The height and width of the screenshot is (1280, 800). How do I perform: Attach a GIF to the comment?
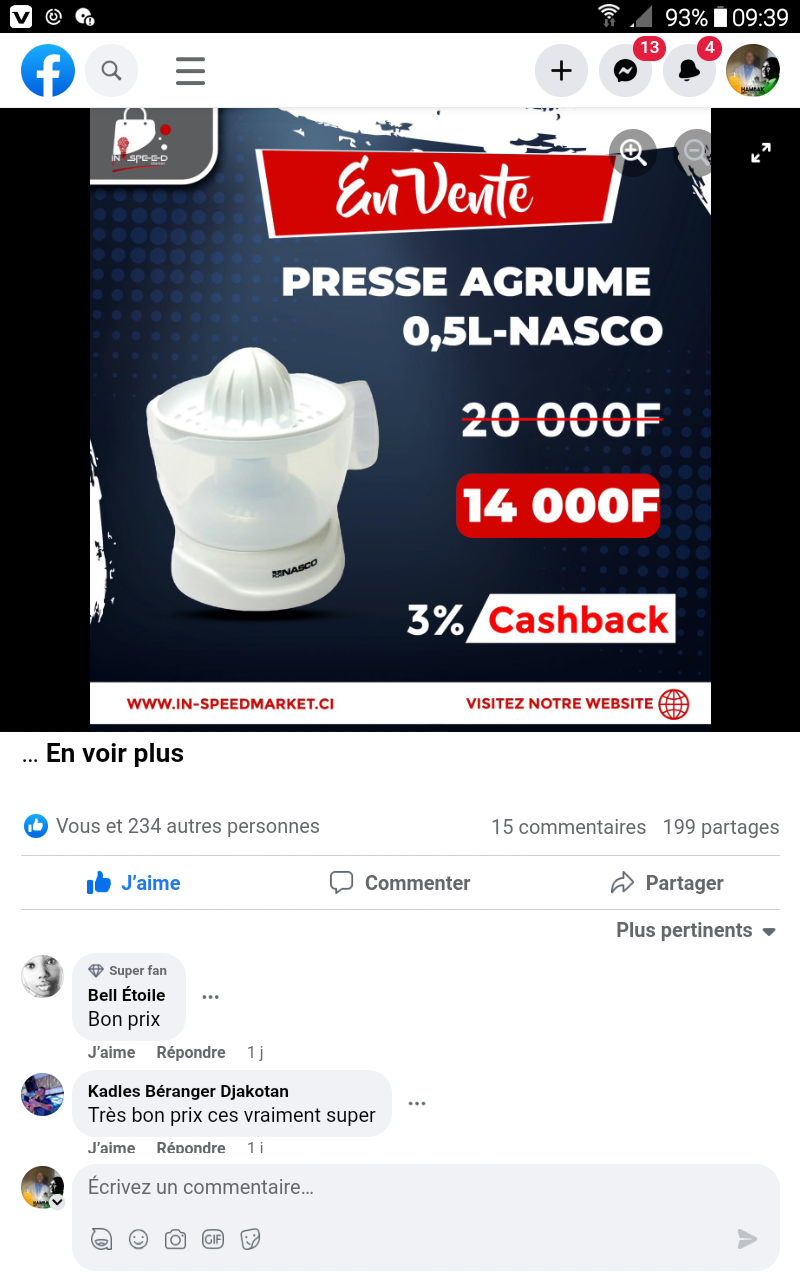click(213, 1239)
